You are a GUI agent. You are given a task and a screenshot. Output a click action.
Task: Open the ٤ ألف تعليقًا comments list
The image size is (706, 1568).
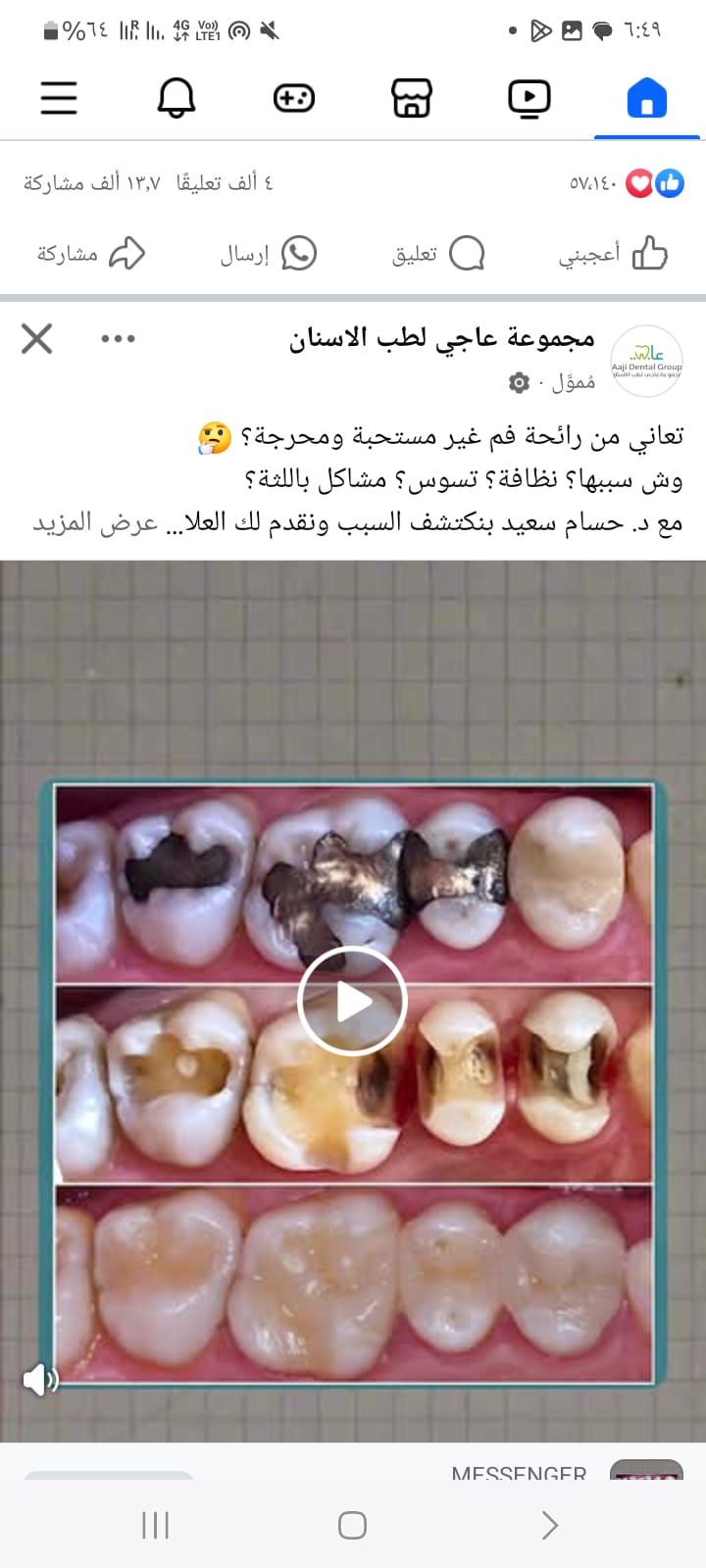click(x=225, y=182)
